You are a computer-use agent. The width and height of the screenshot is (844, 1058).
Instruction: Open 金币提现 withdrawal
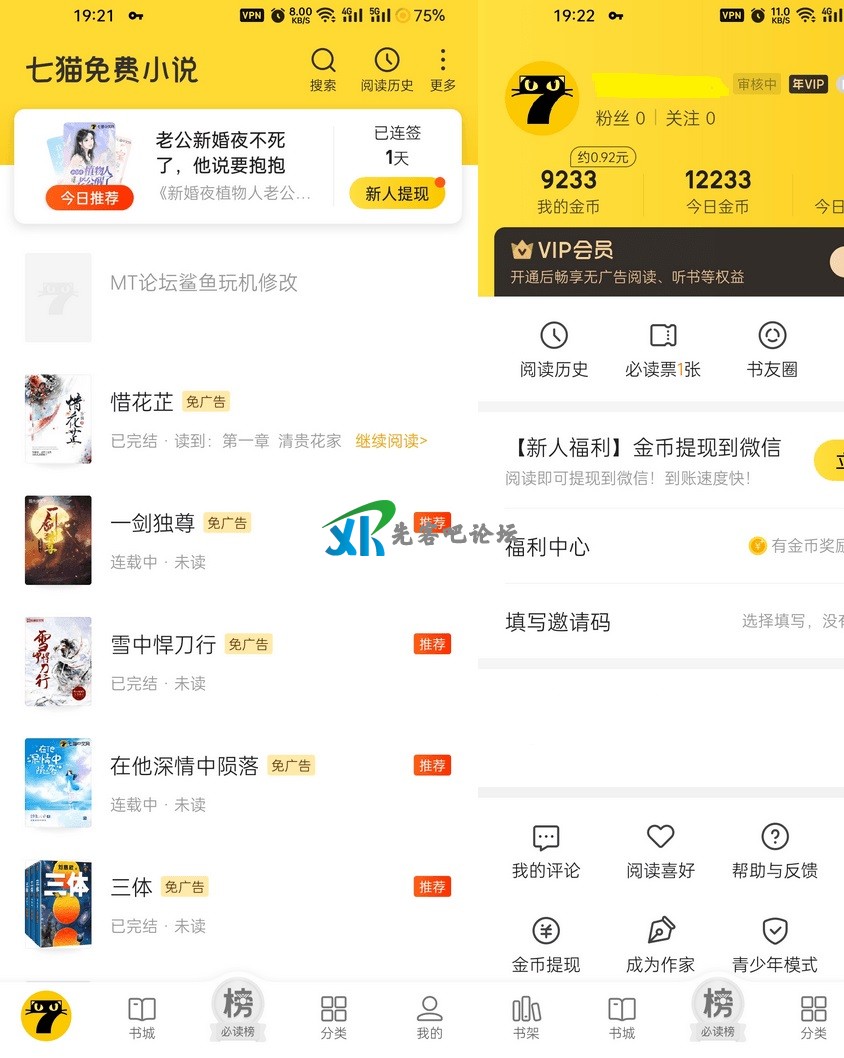coord(546,945)
